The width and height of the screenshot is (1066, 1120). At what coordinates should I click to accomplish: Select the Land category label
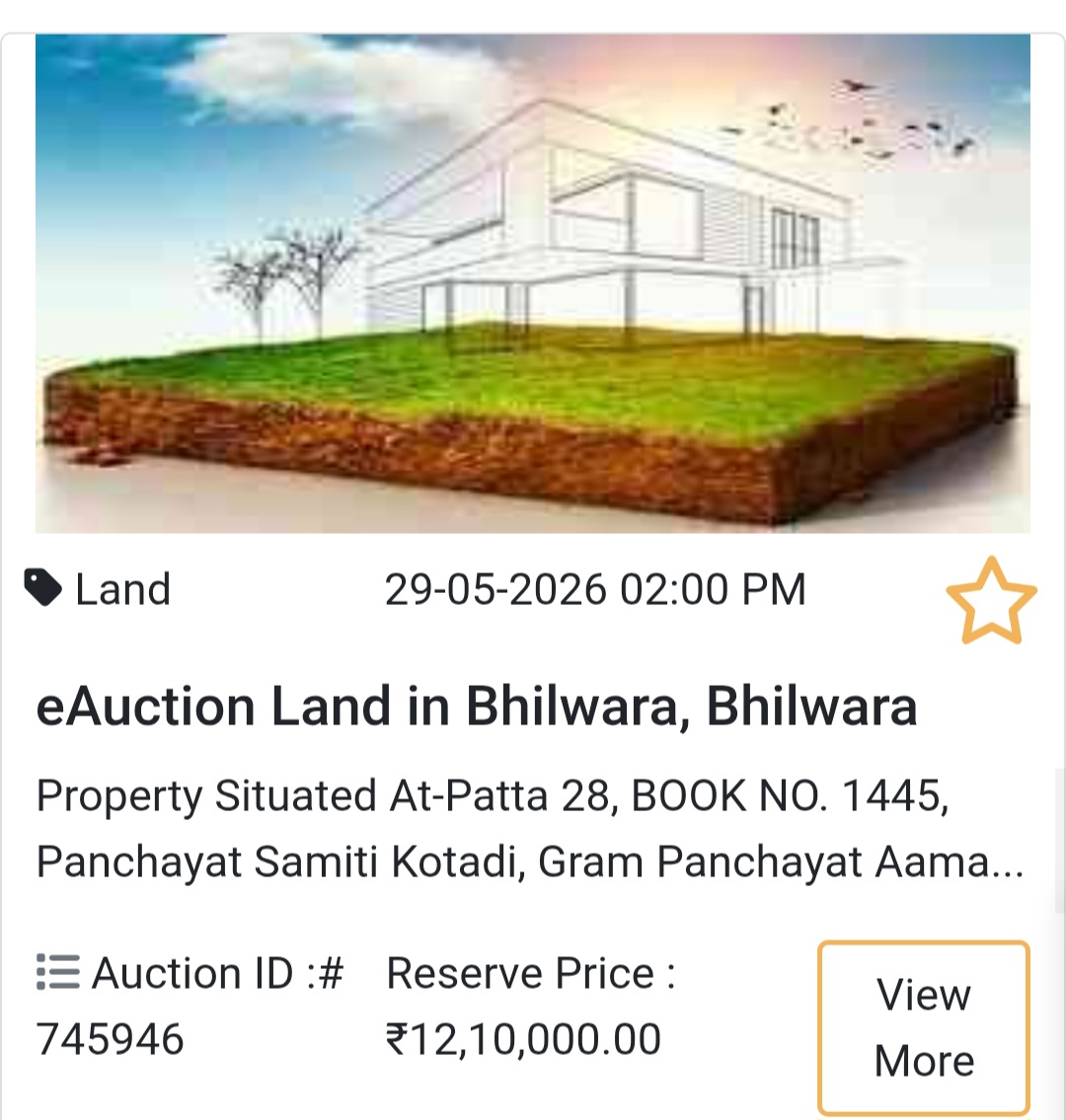click(x=122, y=587)
